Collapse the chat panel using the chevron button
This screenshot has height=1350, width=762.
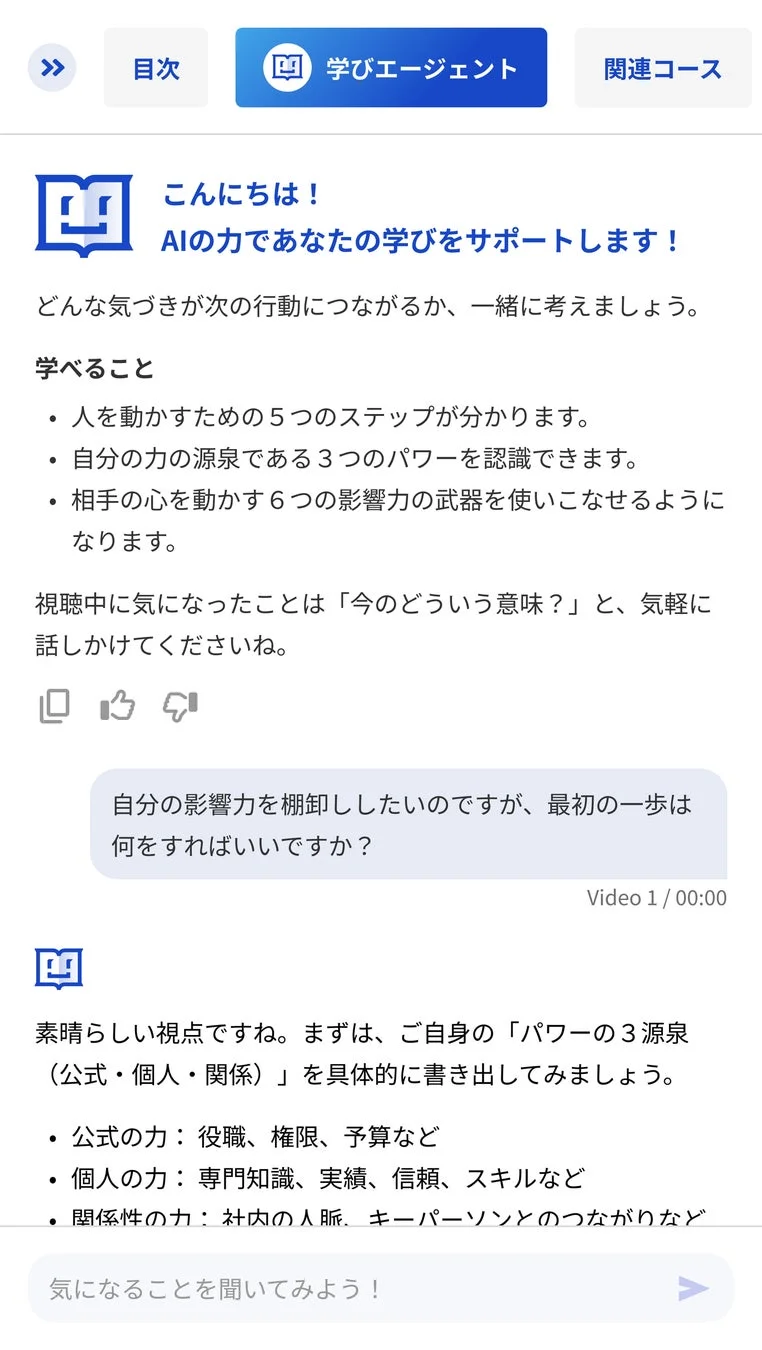tap(50, 67)
